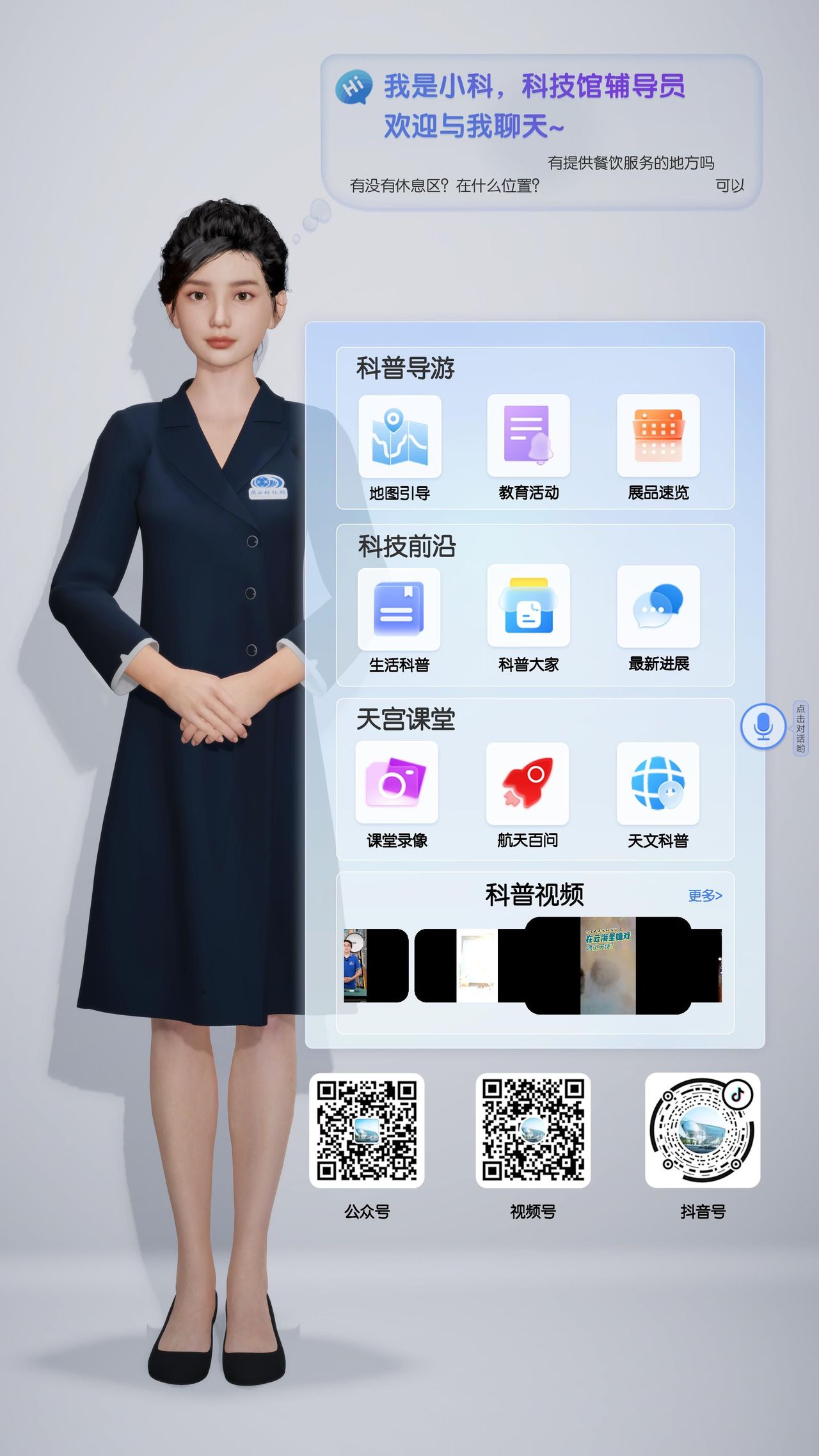Viewport: 819px width, 1456px height.
Task: View more videos via 更多 link
Action: (x=704, y=896)
